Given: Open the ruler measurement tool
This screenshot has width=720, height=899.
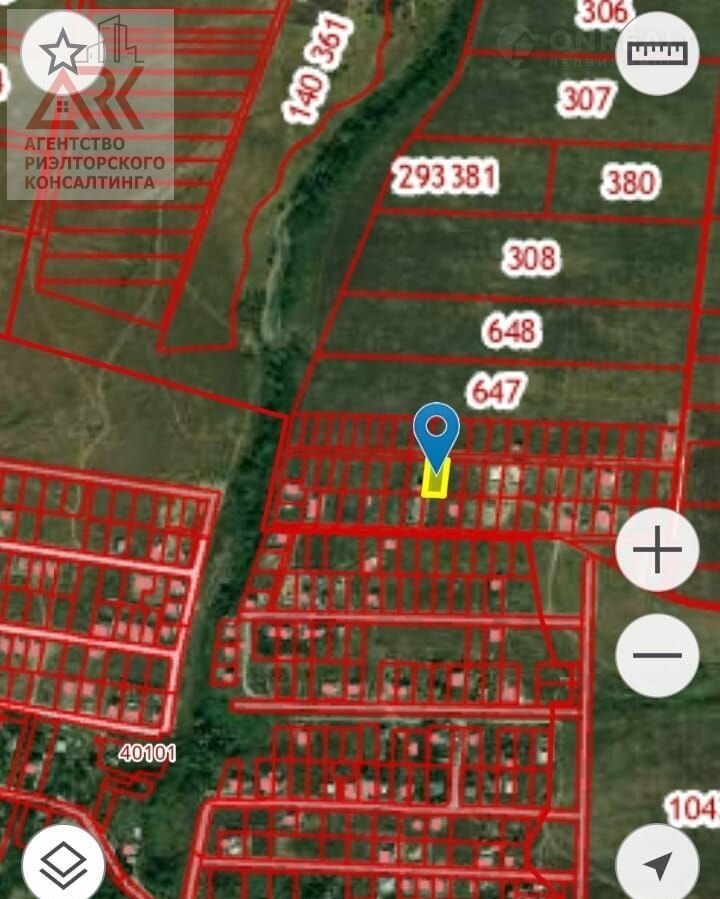Looking at the screenshot, I should 657,53.
